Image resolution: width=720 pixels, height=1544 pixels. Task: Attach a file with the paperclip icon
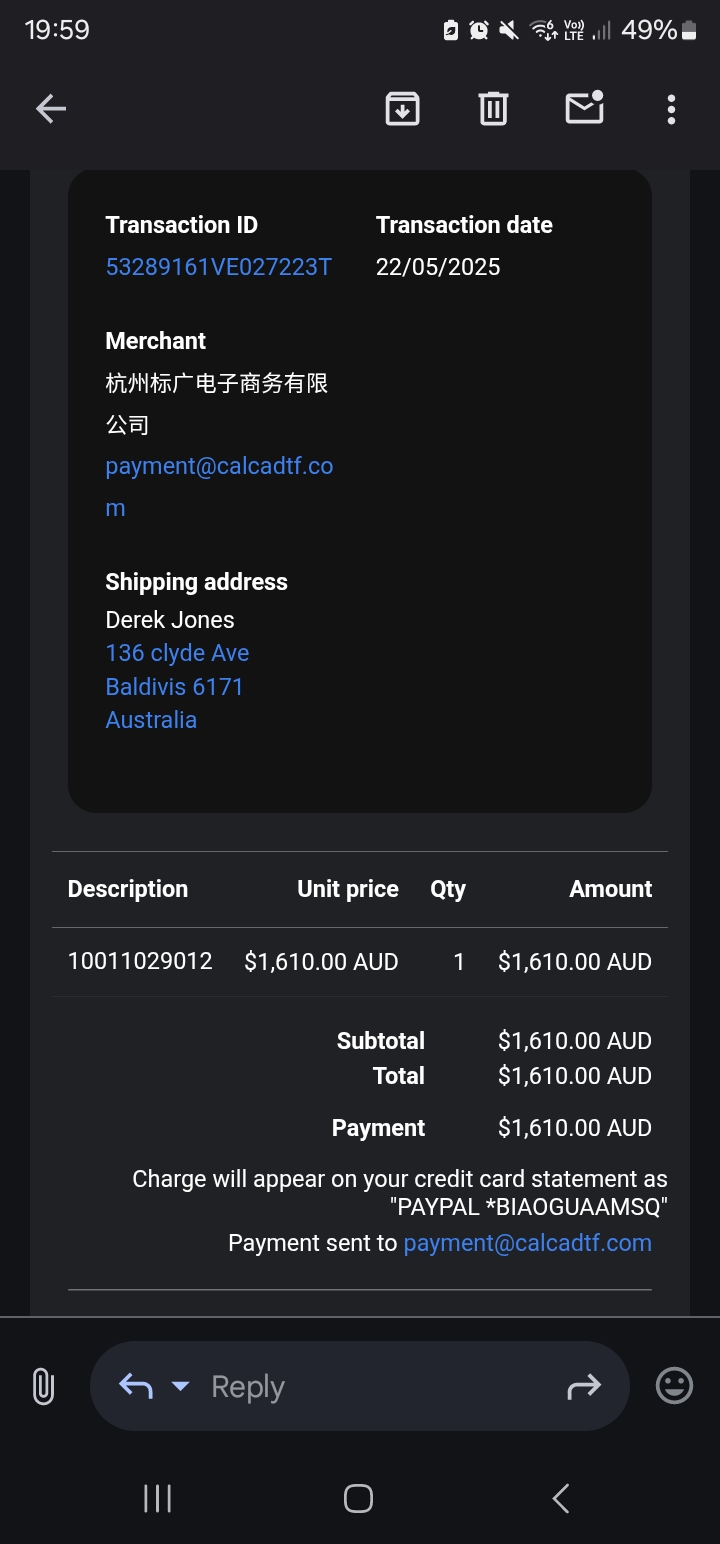[43, 1387]
